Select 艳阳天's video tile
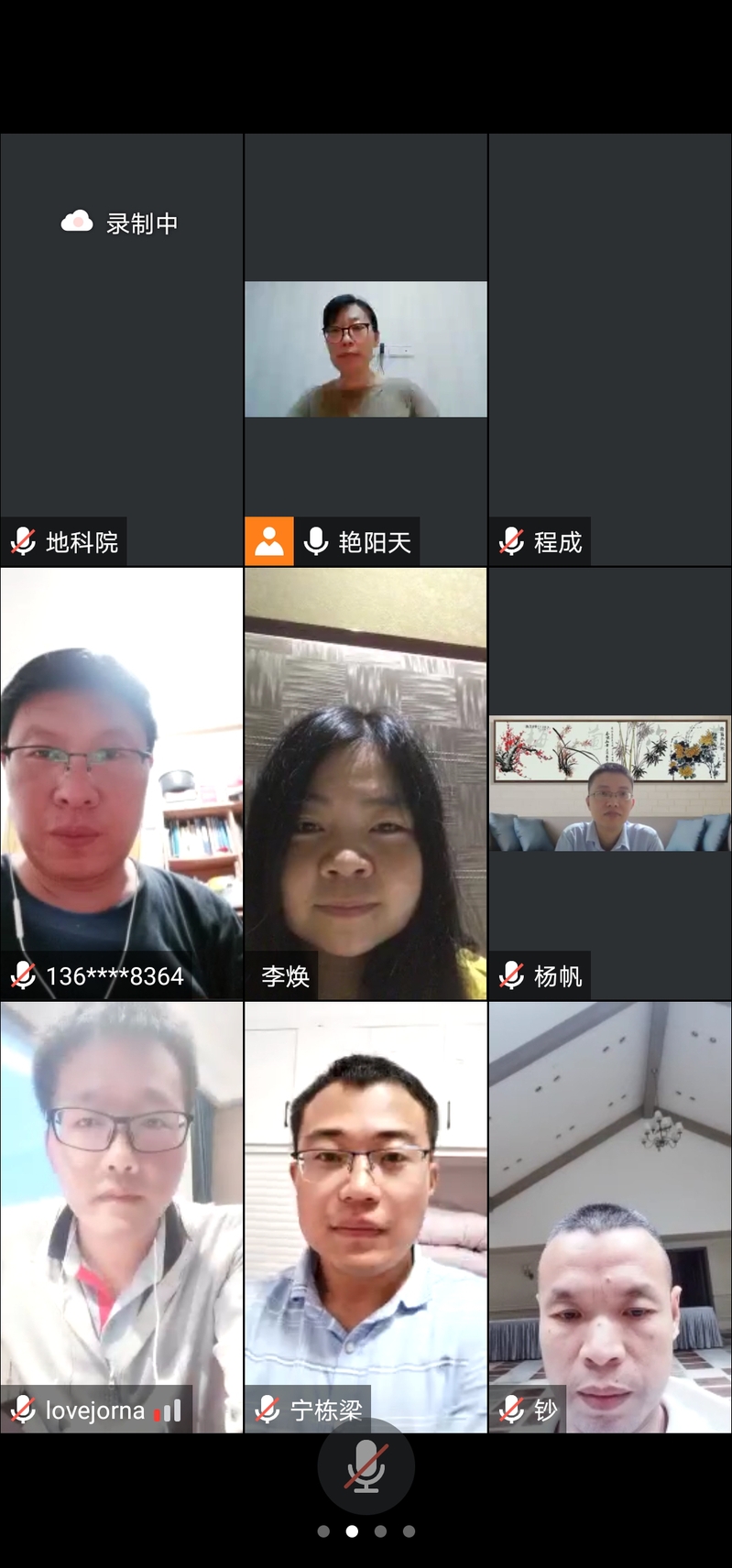The image size is (732, 1568). pos(366,349)
